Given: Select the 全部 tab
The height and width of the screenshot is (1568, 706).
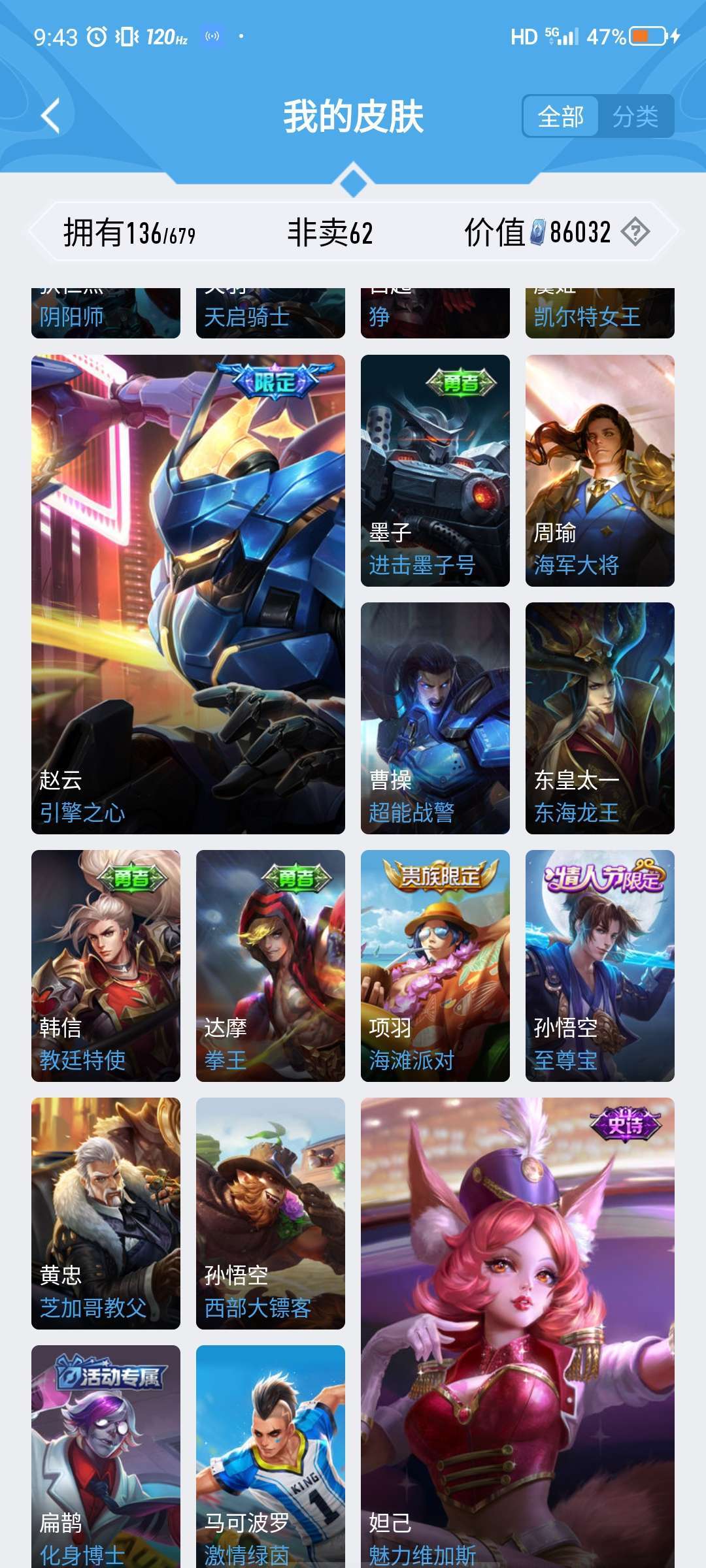Looking at the screenshot, I should tap(560, 117).
